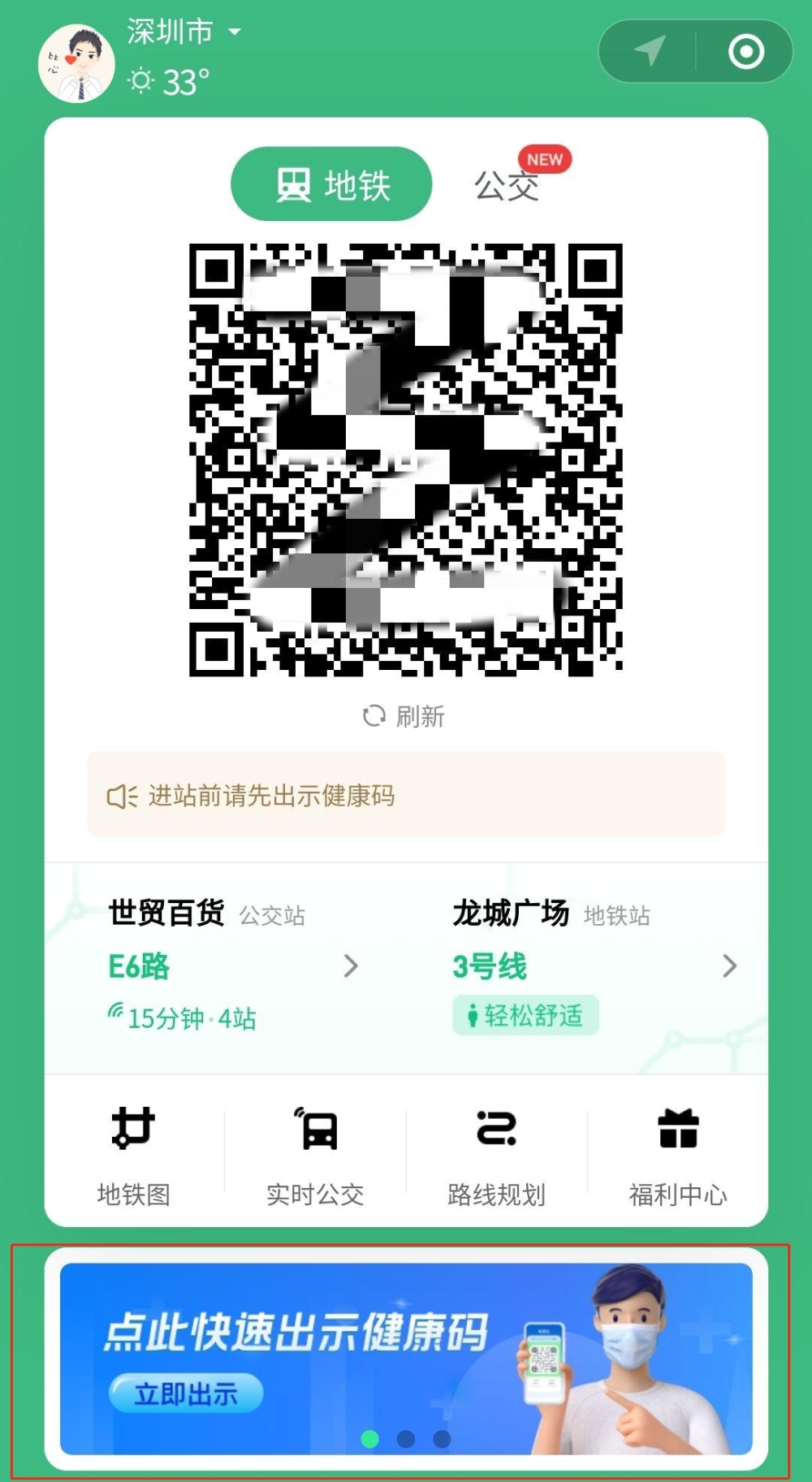Viewport: 812px width, 1482px height.
Task: Tap the profile avatar
Action: click(76, 63)
